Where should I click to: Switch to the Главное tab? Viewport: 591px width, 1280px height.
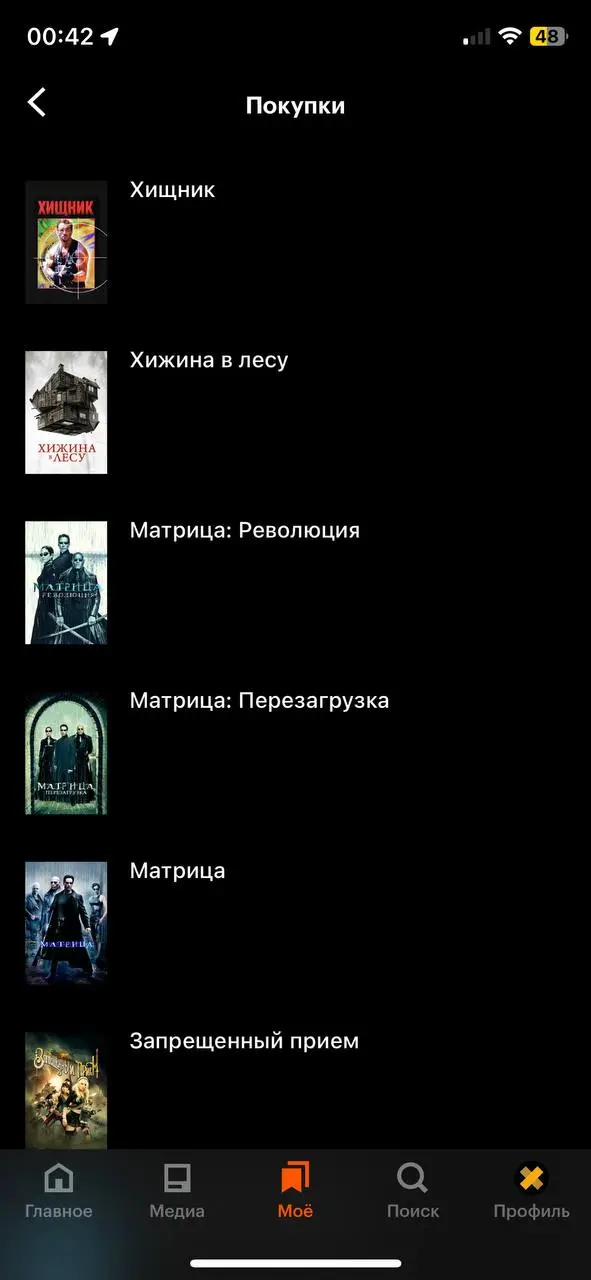click(x=59, y=1192)
